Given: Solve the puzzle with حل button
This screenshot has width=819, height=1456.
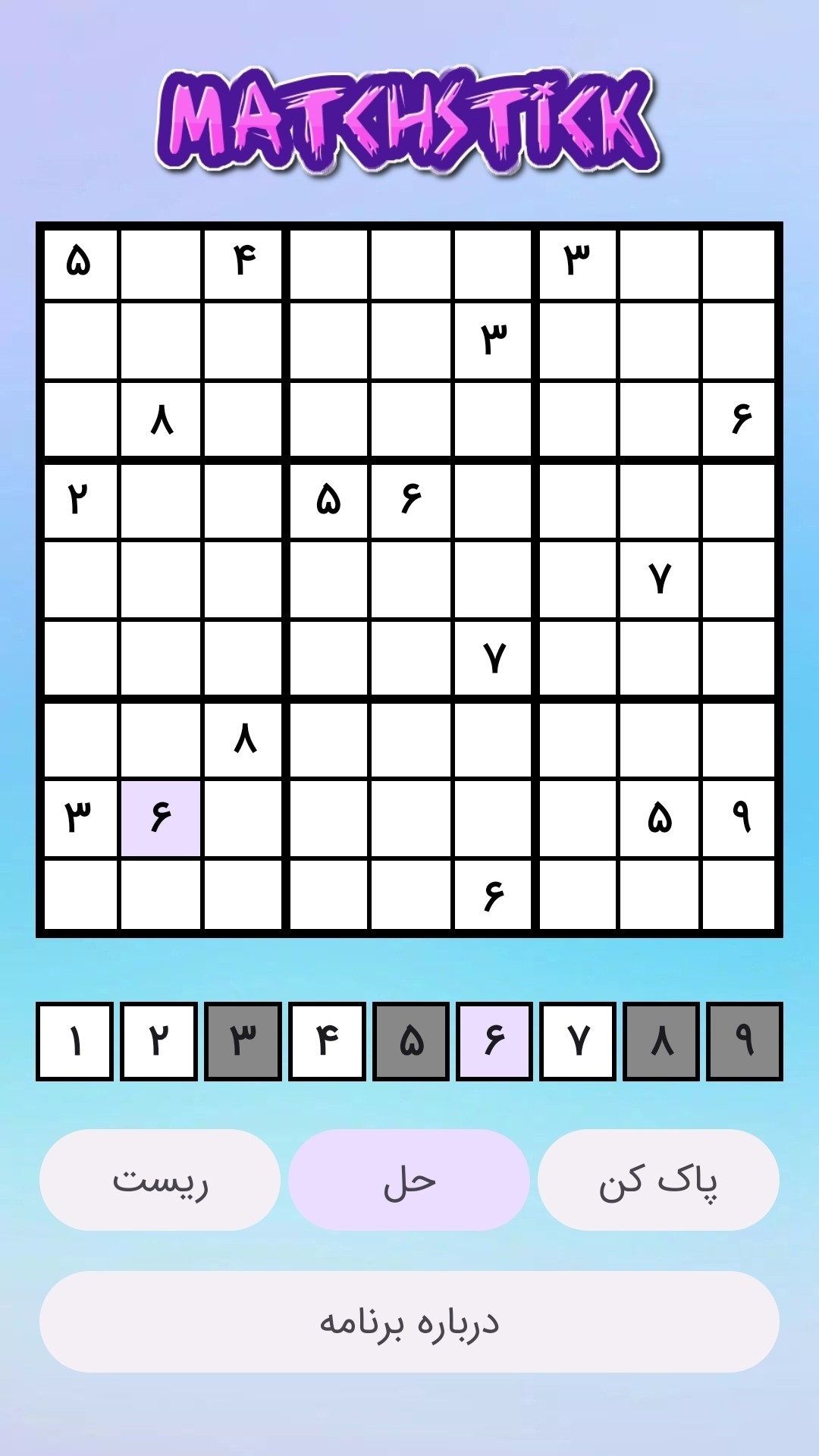Looking at the screenshot, I should click(x=409, y=1179).
